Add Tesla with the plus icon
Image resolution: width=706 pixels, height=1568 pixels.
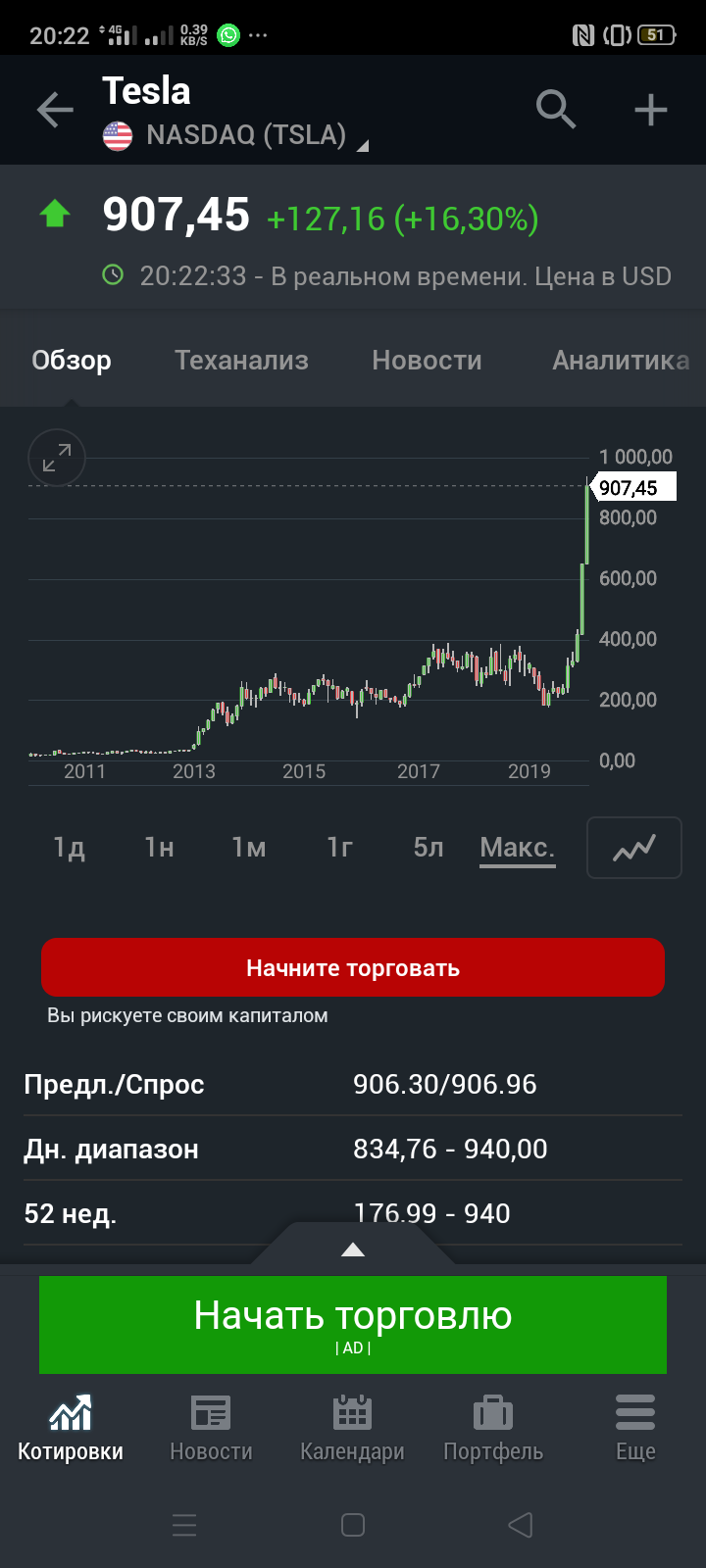651,110
